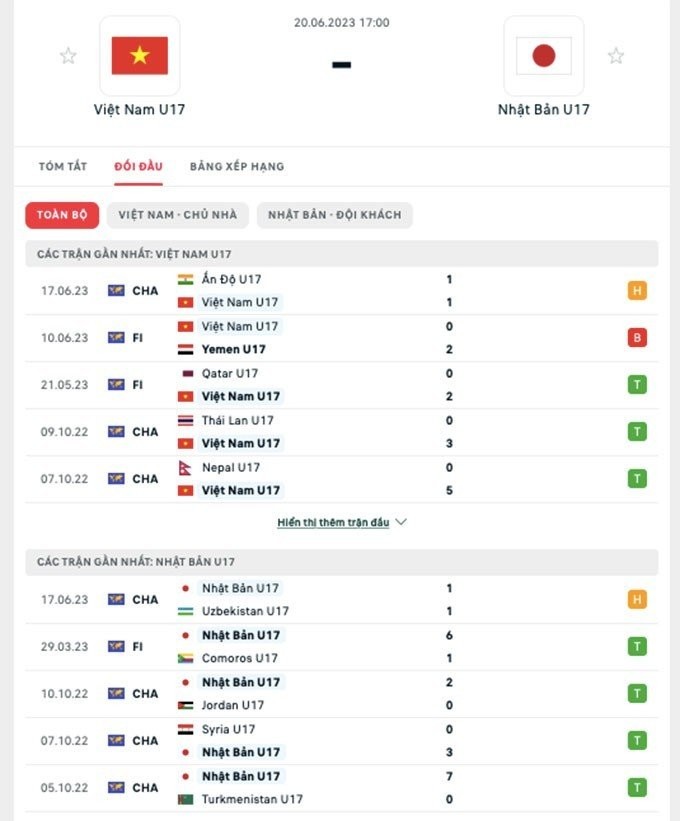Open the Syria U17 vs Nhật Bản U17 match
Viewport: 680px width, 821px height.
(x=340, y=741)
